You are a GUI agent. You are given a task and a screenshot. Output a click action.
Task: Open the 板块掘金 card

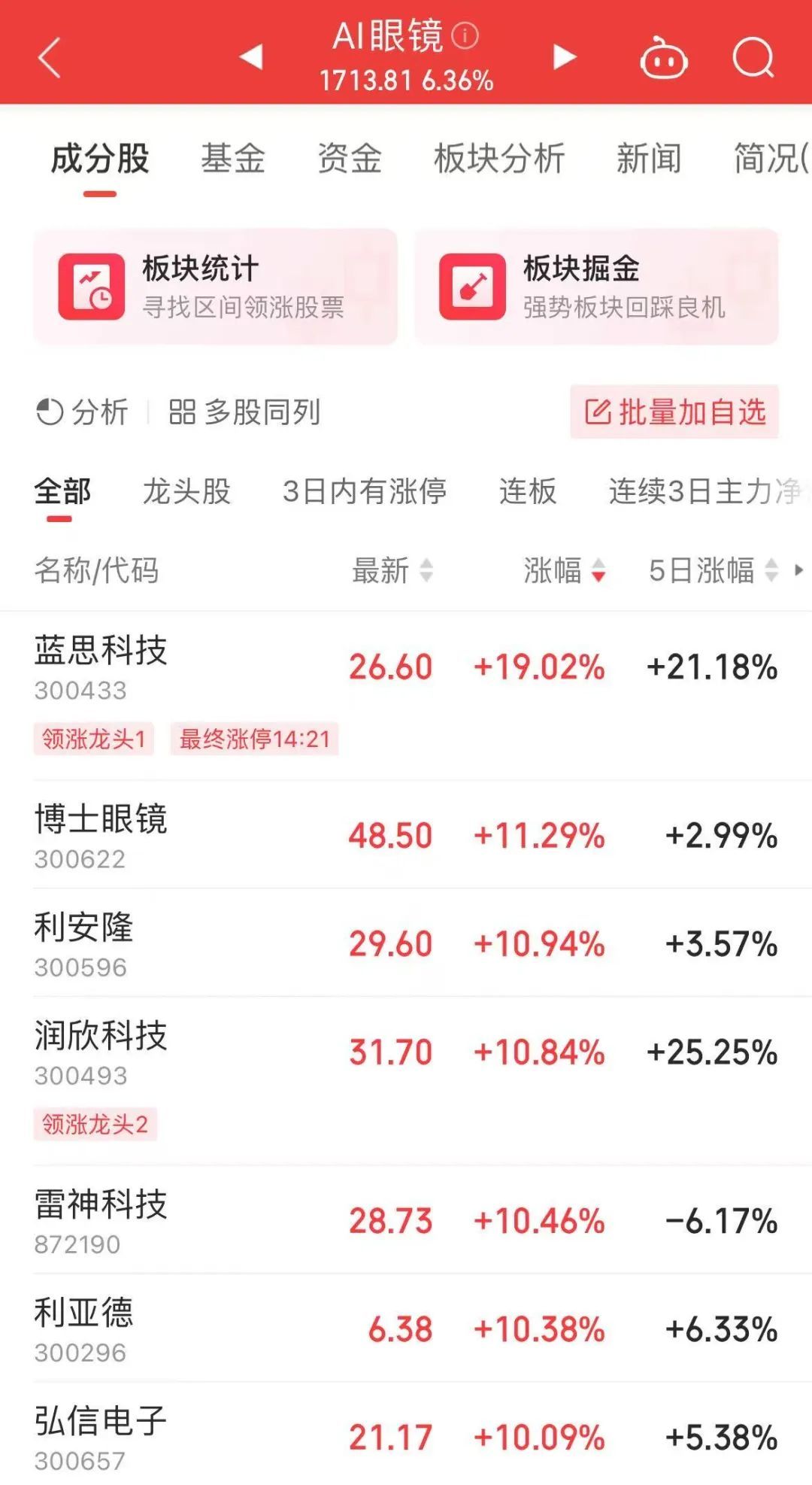(596, 287)
